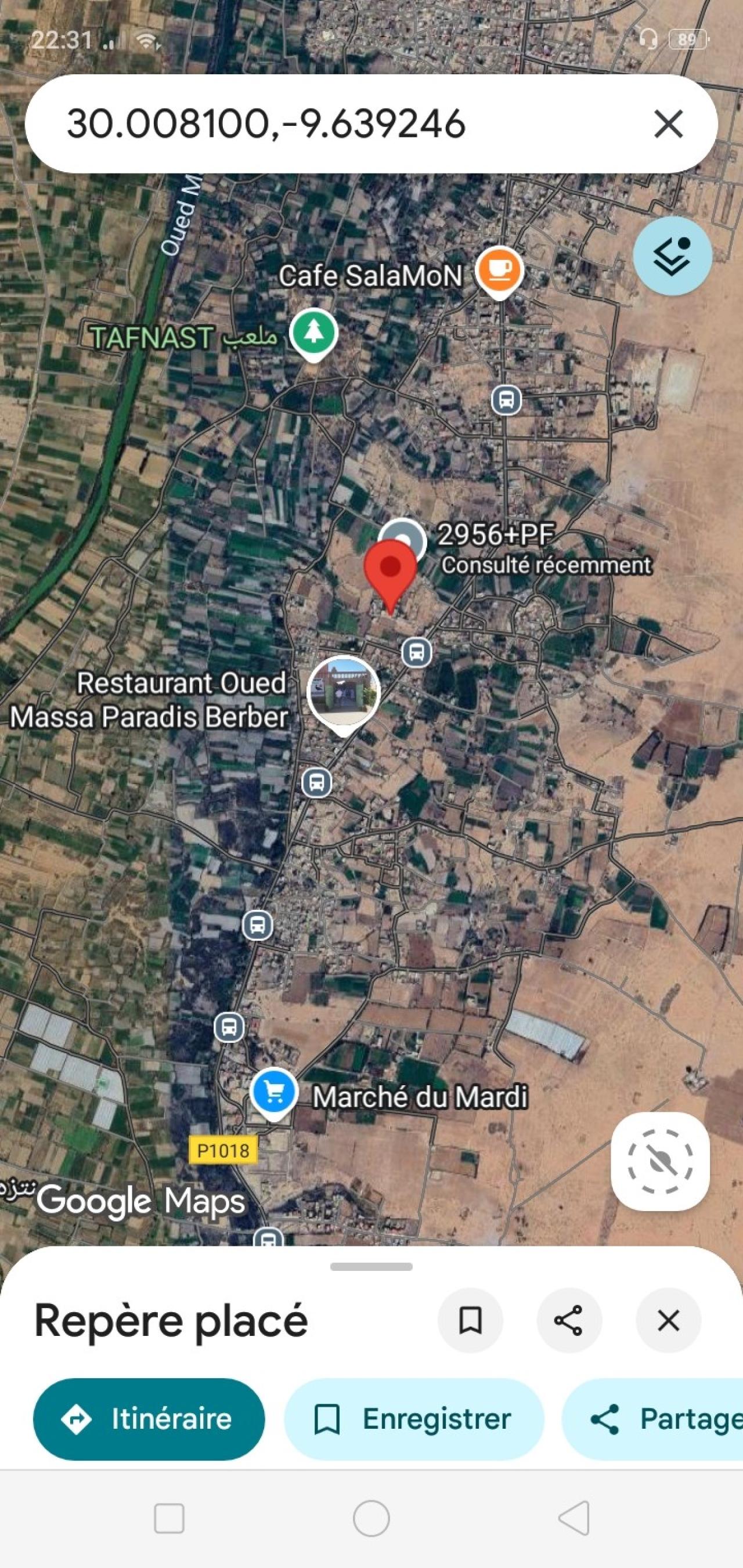
Task: Open the map layers selector
Action: point(672,256)
